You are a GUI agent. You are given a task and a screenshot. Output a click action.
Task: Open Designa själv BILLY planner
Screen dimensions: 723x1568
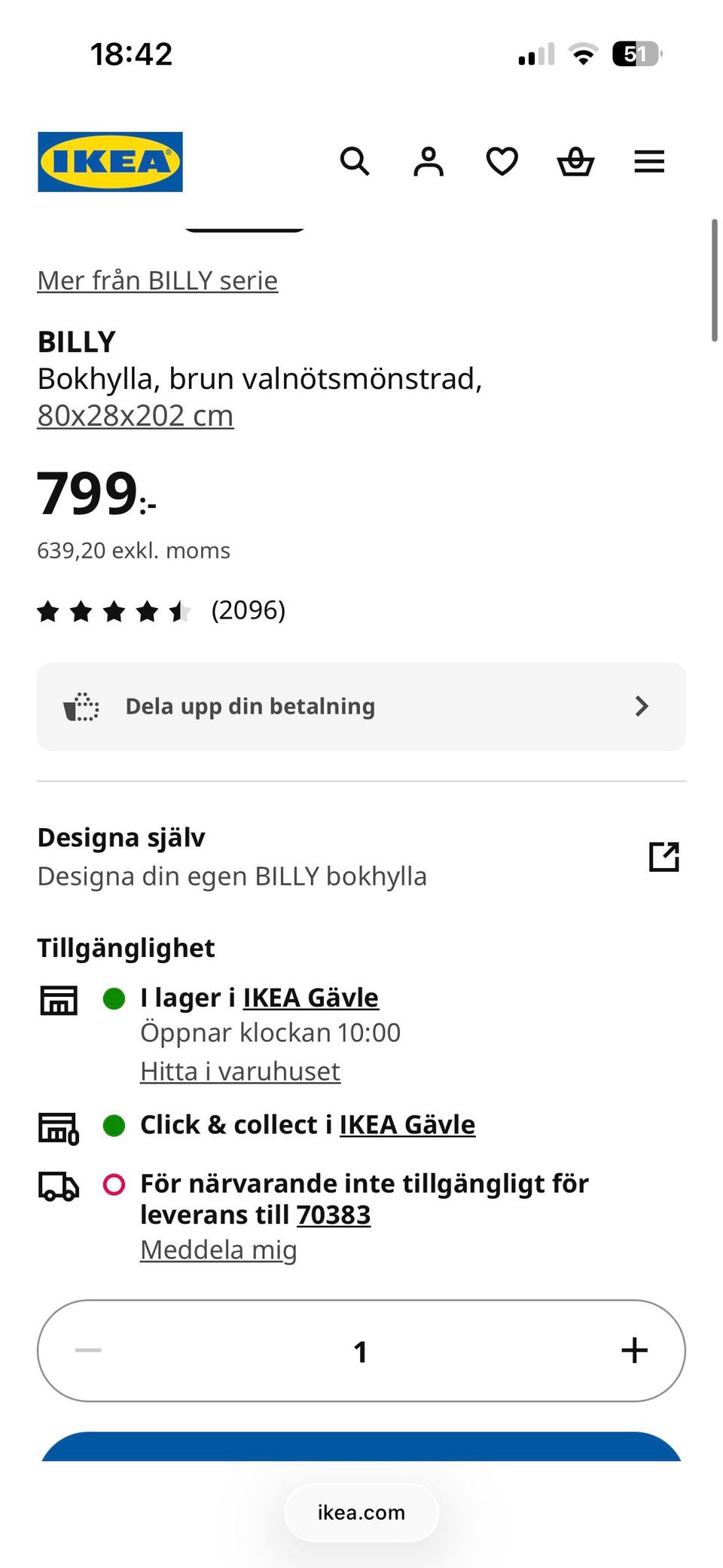coord(361,857)
